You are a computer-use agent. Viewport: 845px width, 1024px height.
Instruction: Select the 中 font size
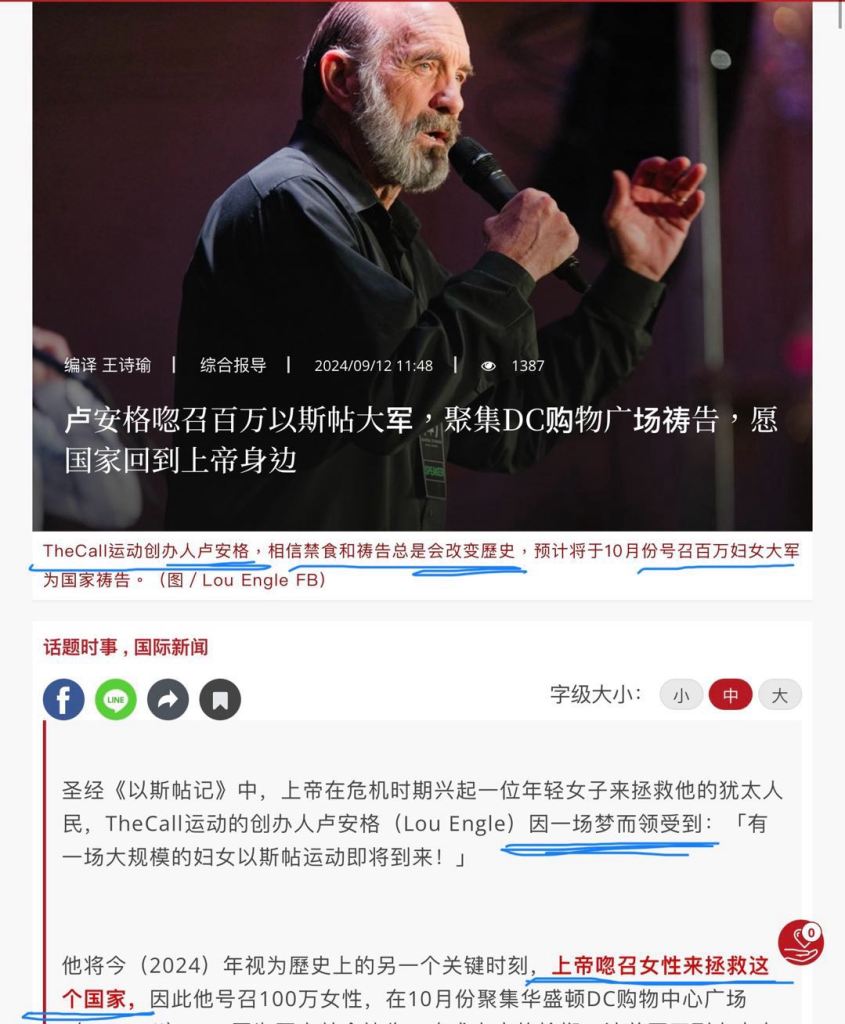(x=730, y=695)
